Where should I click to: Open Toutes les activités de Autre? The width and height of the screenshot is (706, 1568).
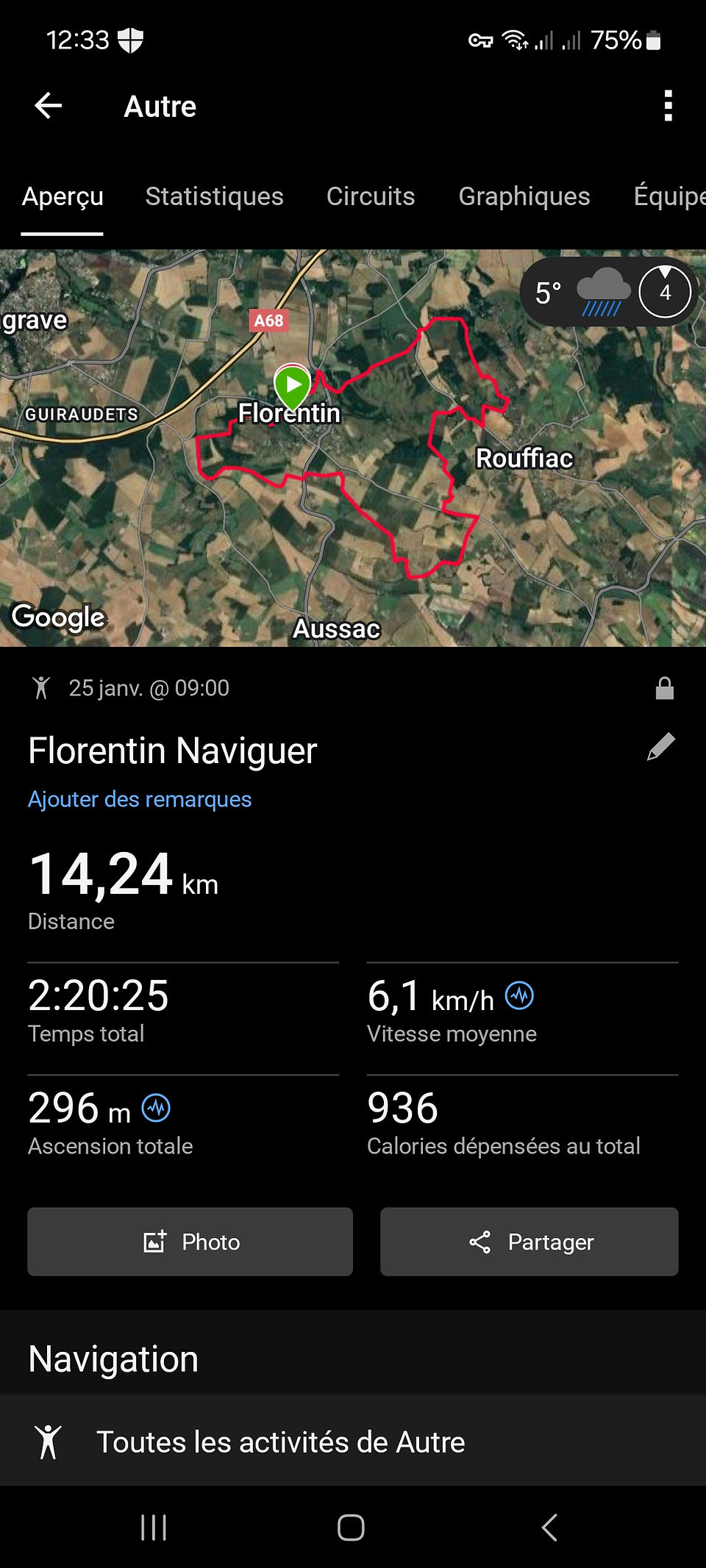point(353,1442)
